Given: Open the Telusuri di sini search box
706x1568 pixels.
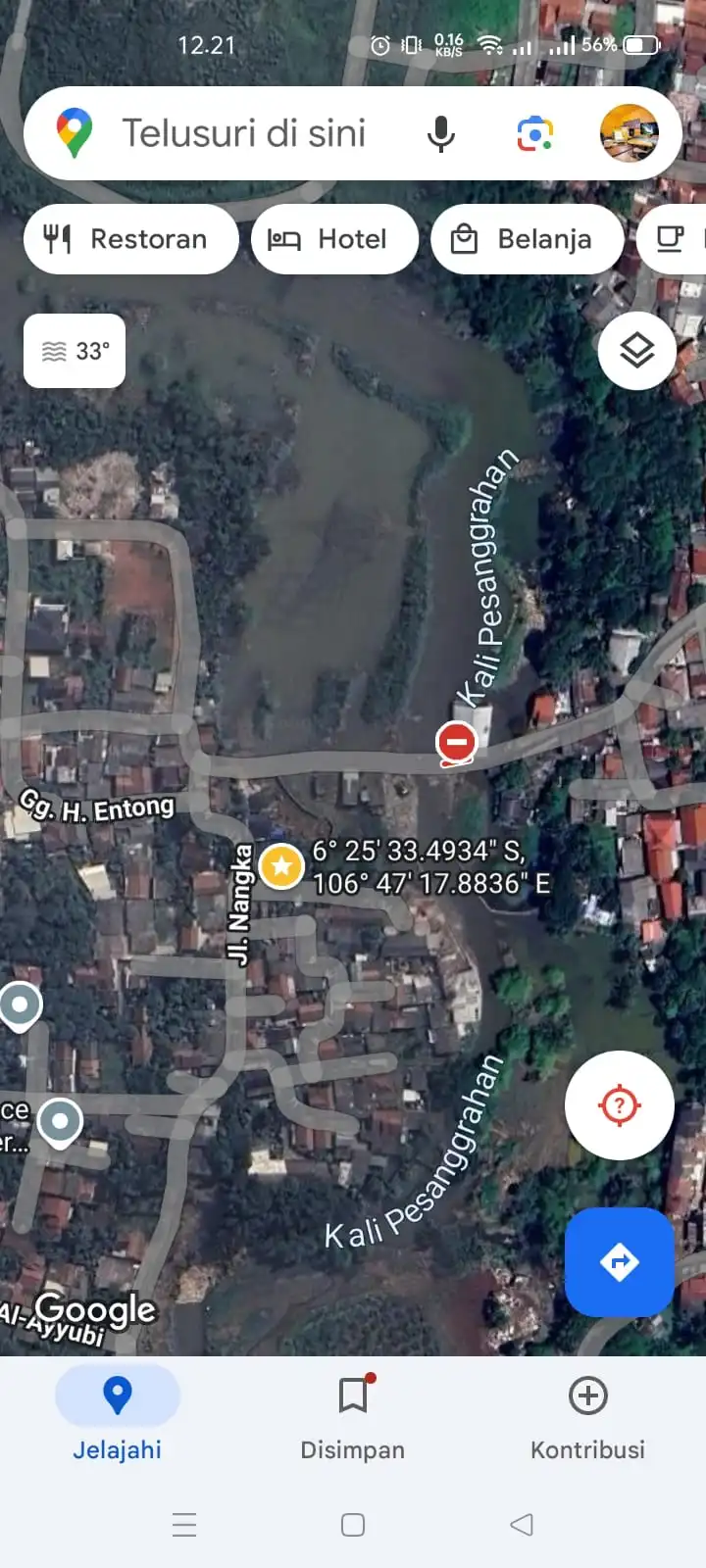Looking at the screenshot, I should [x=243, y=133].
